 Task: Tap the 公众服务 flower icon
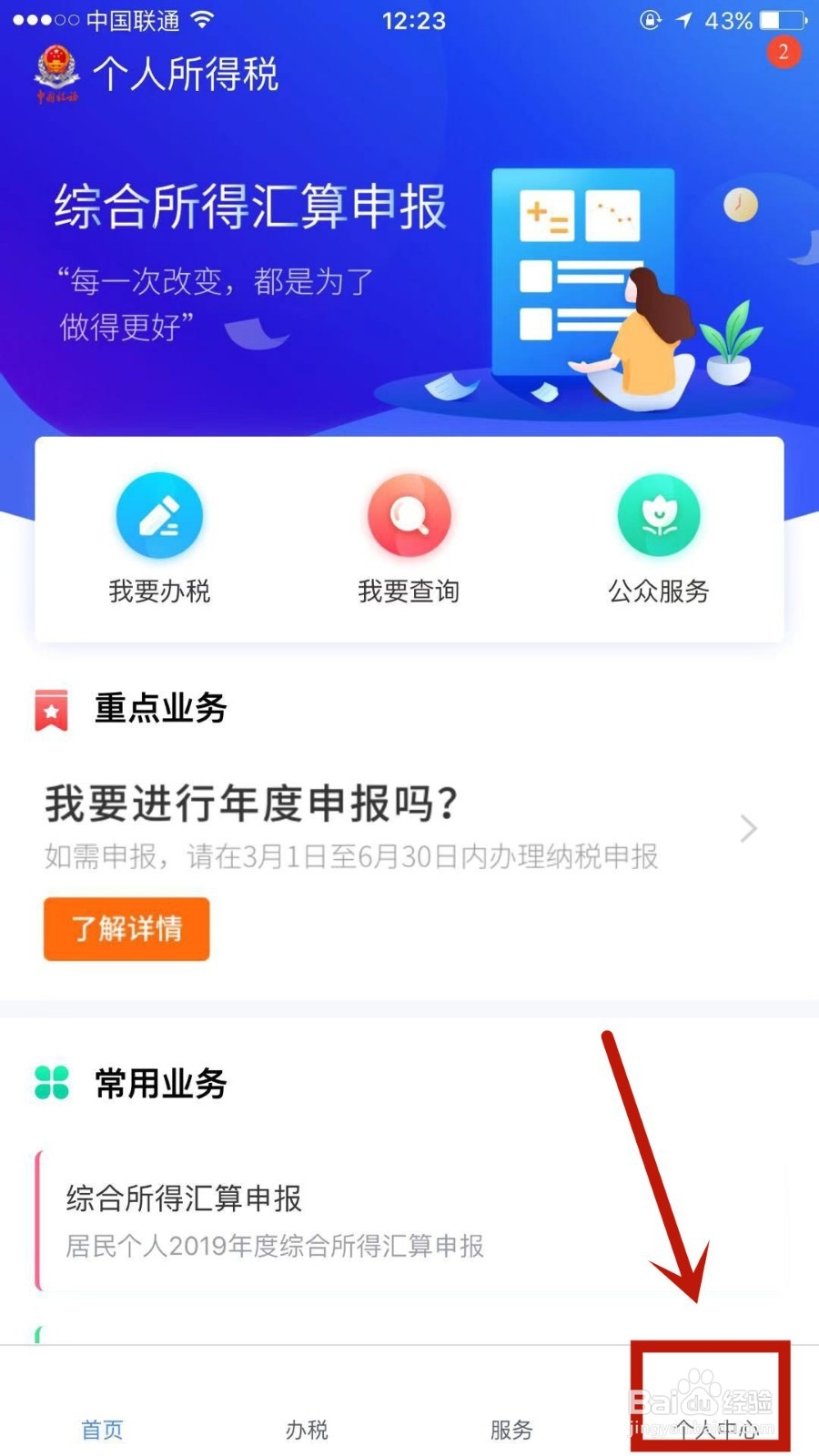[659, 515]
